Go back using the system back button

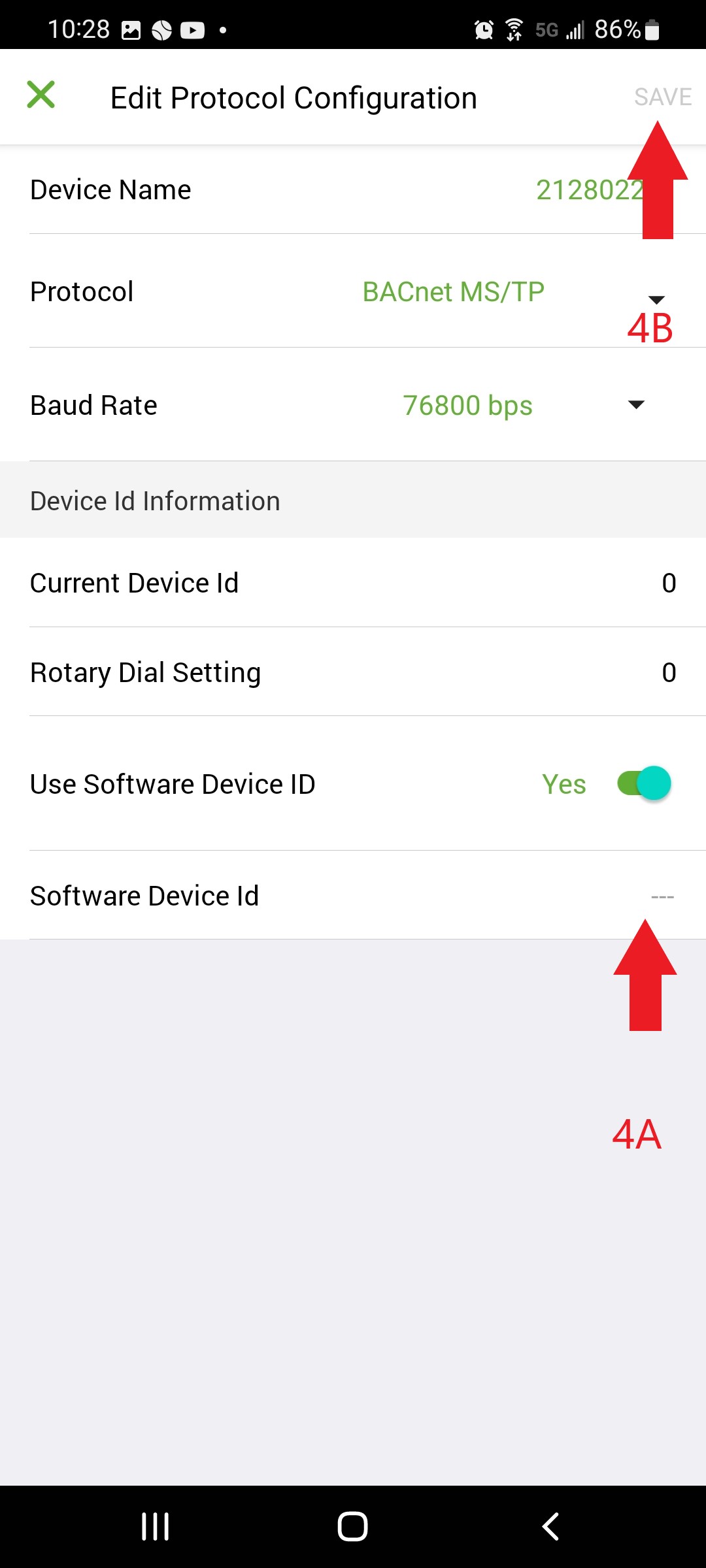(x=550, y=1527)
